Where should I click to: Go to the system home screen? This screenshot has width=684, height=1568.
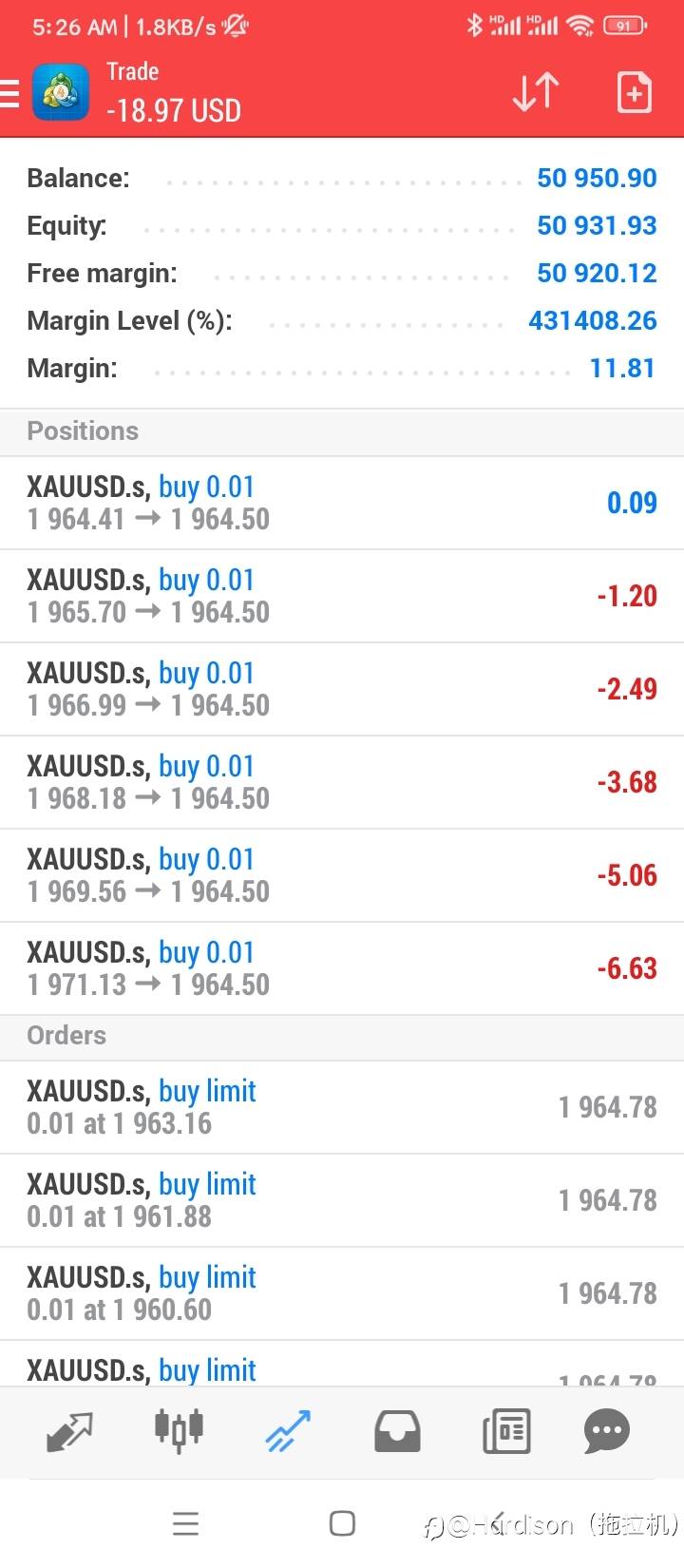pos(342,1524)
